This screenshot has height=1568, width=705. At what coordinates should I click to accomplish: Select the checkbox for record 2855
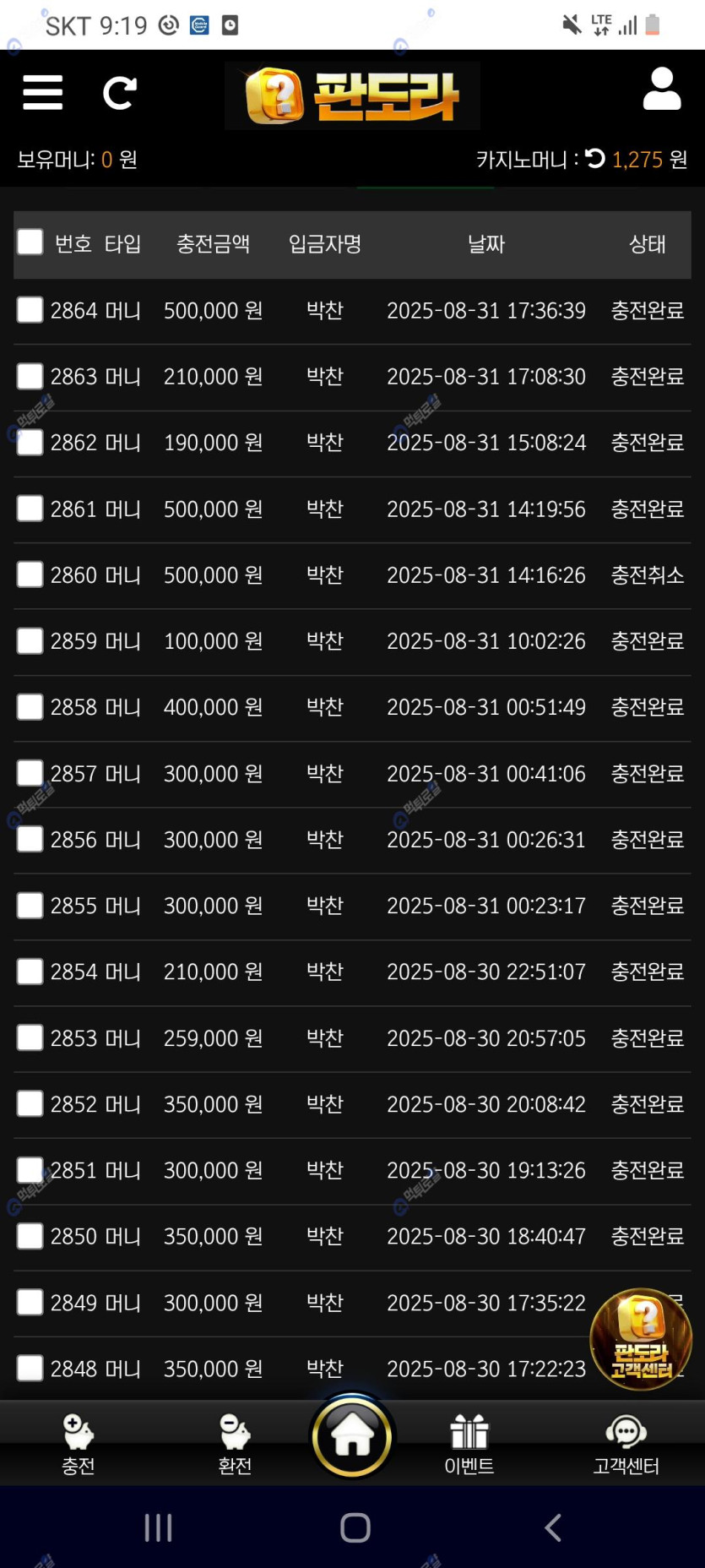click(x=30, y=906)
